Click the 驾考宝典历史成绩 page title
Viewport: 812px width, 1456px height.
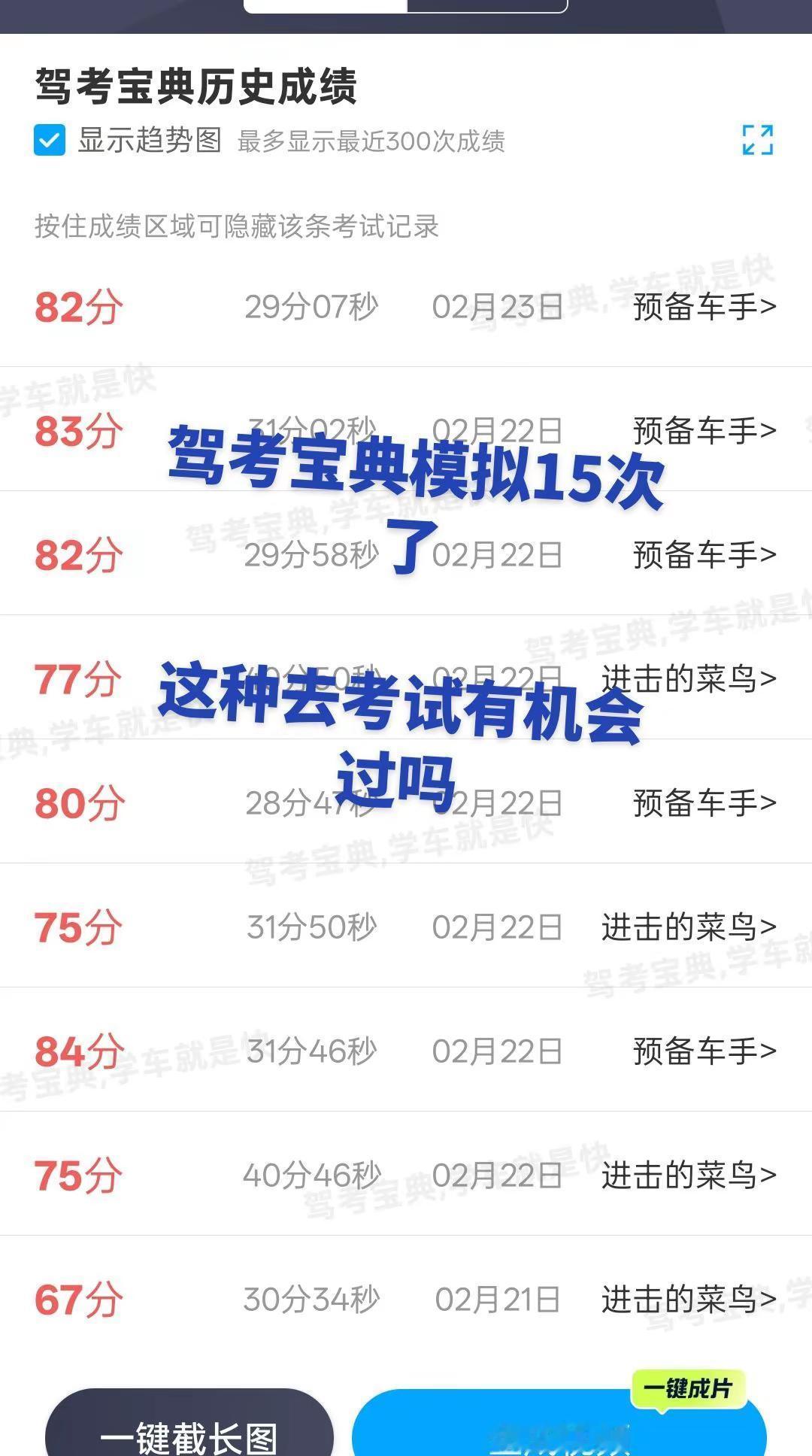click(199, 85)
